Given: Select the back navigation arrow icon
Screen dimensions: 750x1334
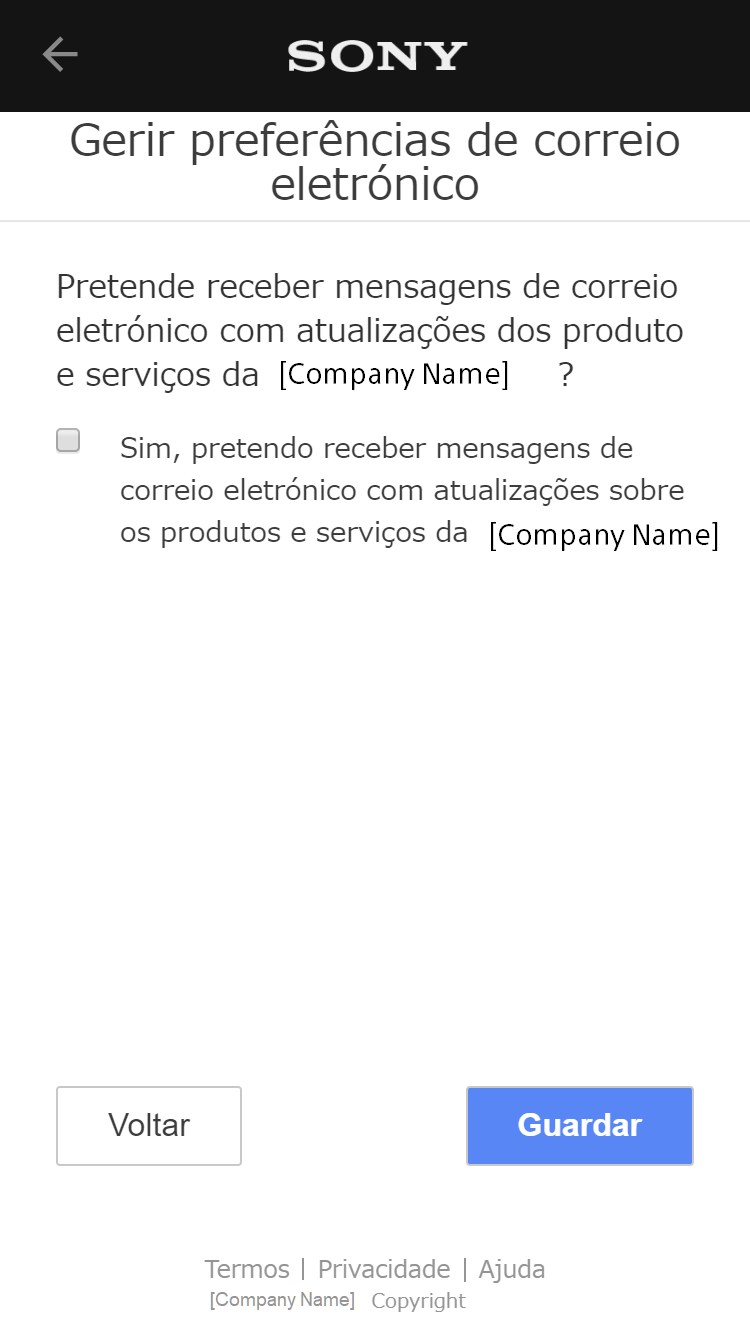Looking at the screenshot, I should click(59, 55).
